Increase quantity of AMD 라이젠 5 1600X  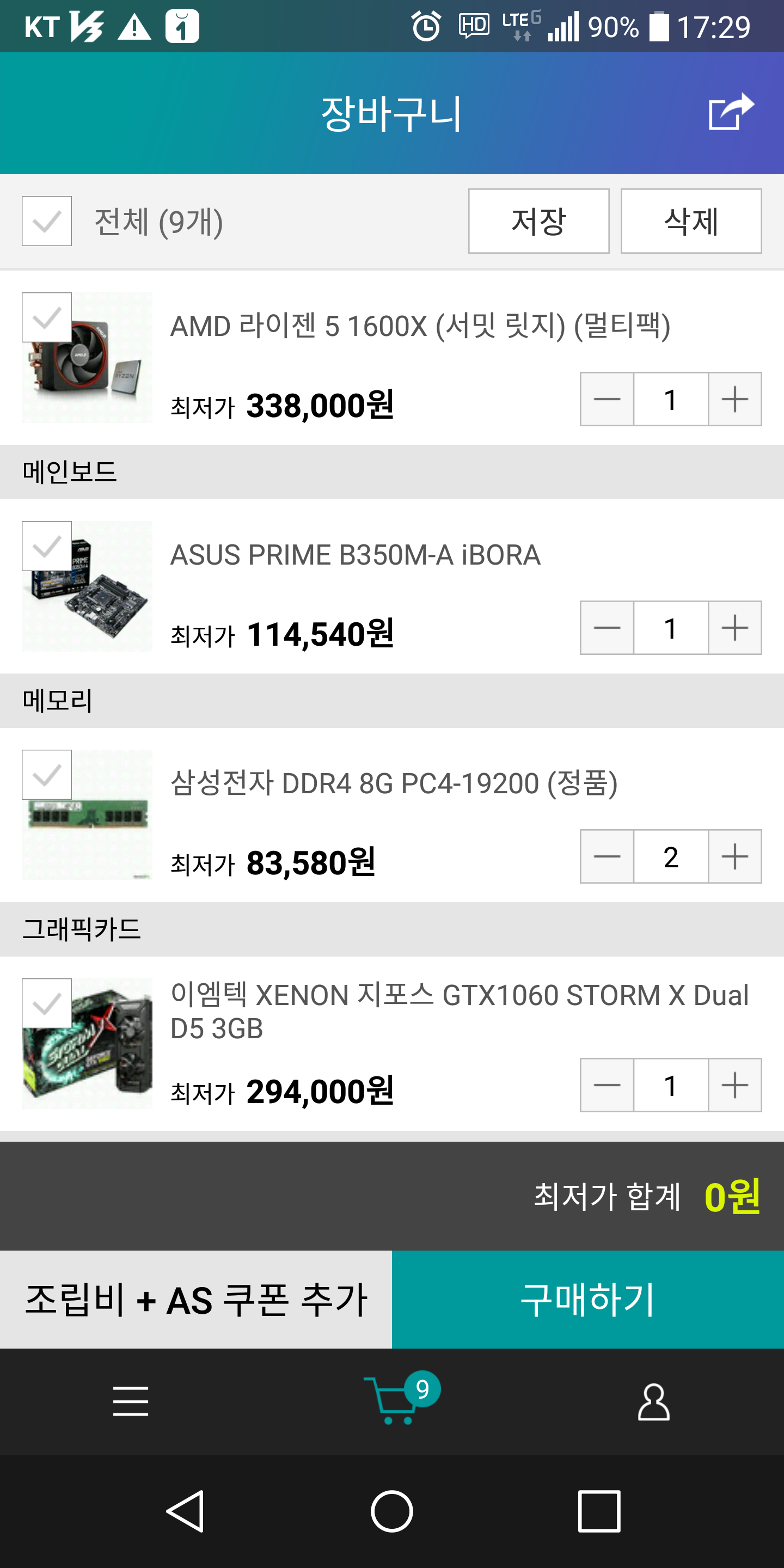[x=734, y=399]
